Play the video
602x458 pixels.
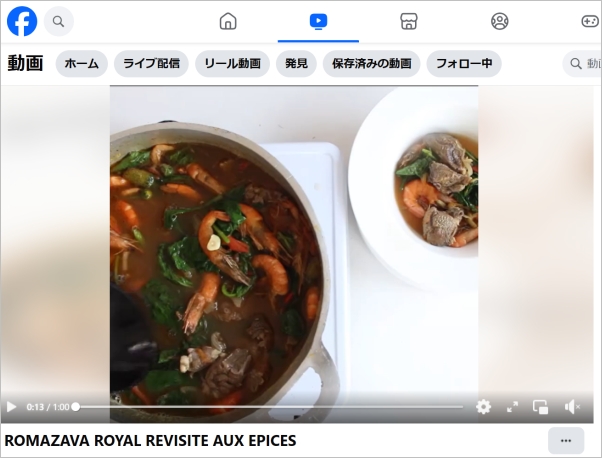click(x=12, y=407)
